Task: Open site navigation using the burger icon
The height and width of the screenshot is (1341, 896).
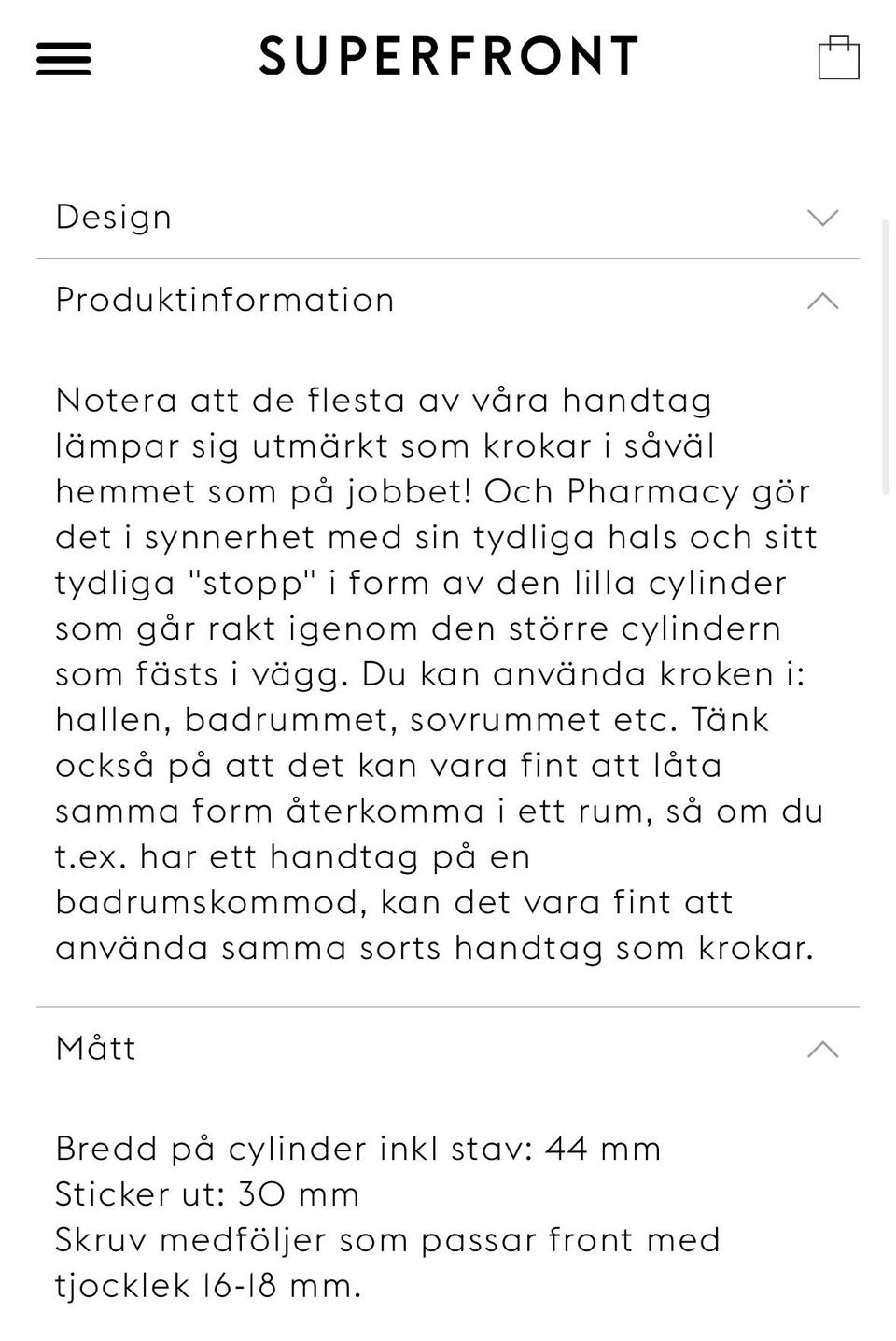Action: click(x=63, y=58)
